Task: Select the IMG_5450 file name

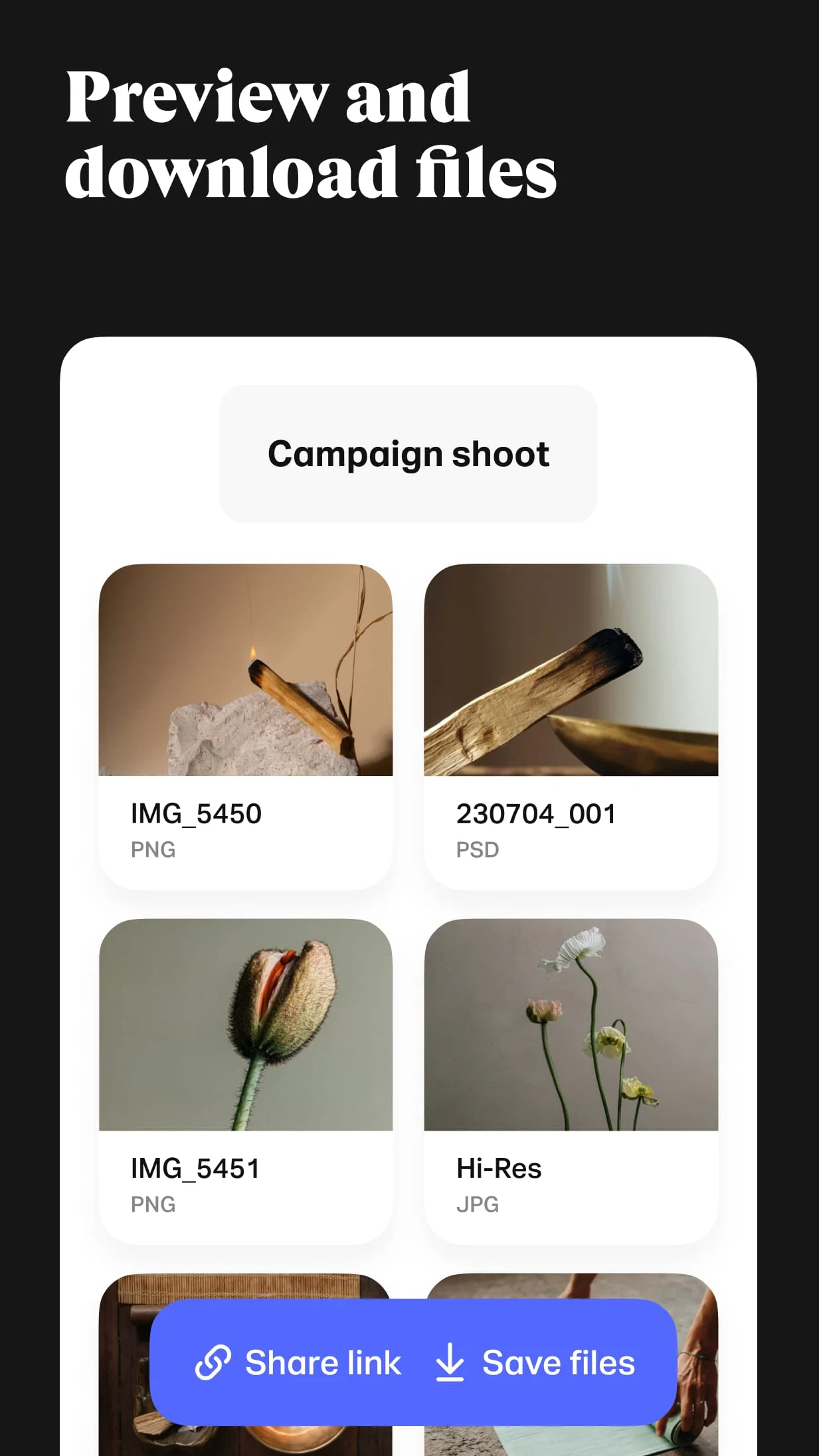Action: [196, 814]
